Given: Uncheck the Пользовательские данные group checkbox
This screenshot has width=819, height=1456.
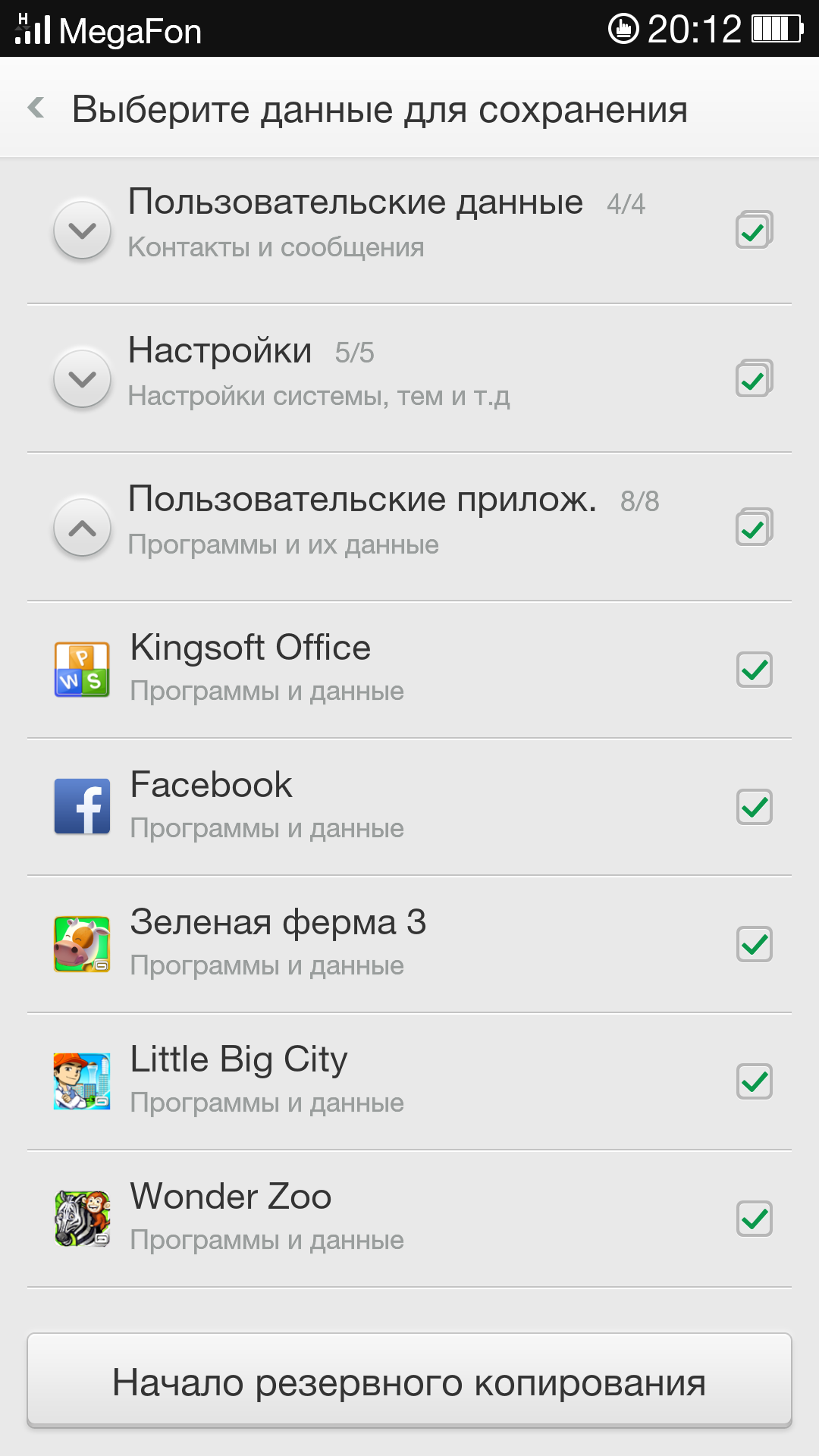Looking at the screenshot, I should [754, 230].
